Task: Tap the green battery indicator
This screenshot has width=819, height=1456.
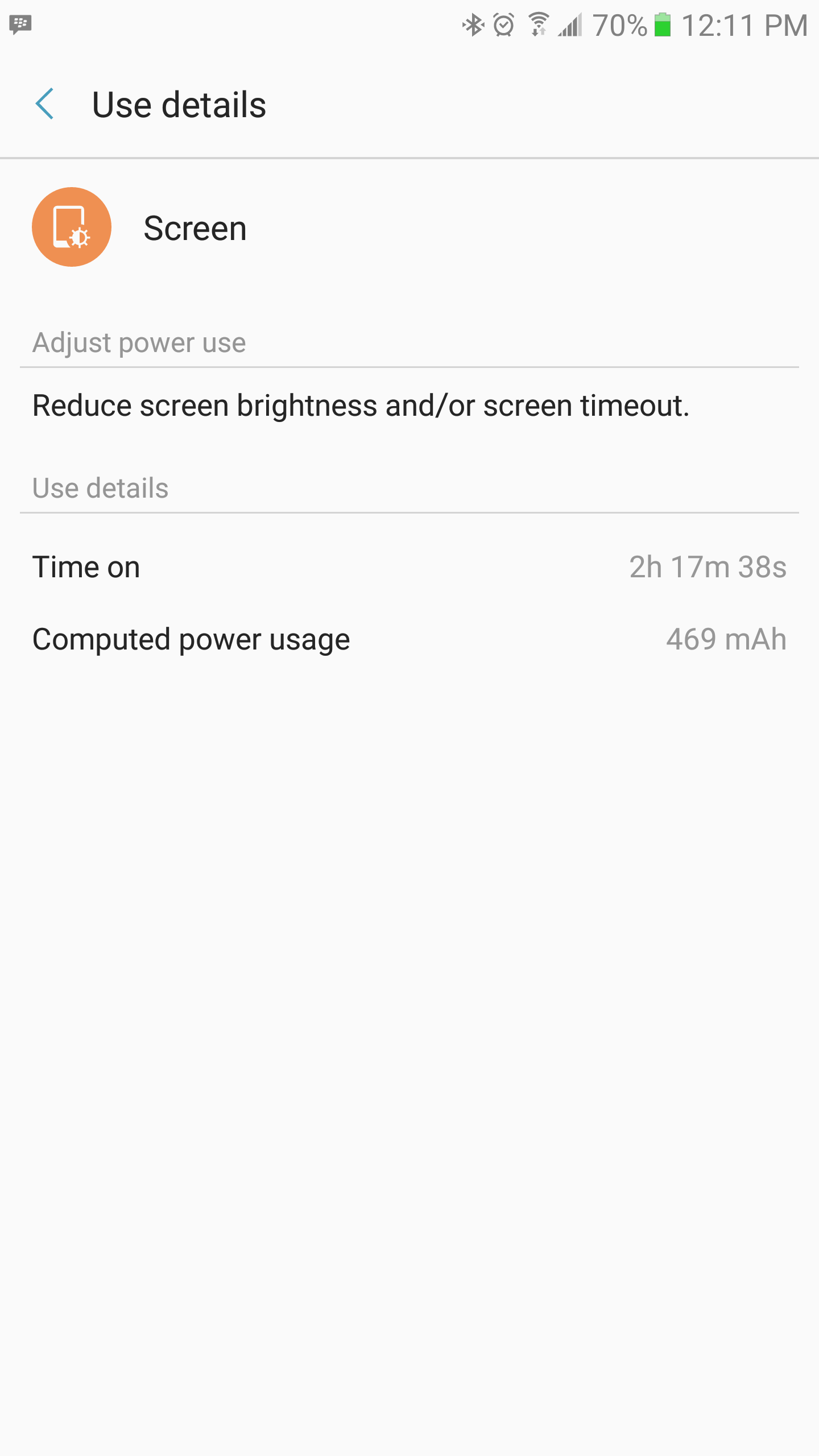Action: (661, 24)
